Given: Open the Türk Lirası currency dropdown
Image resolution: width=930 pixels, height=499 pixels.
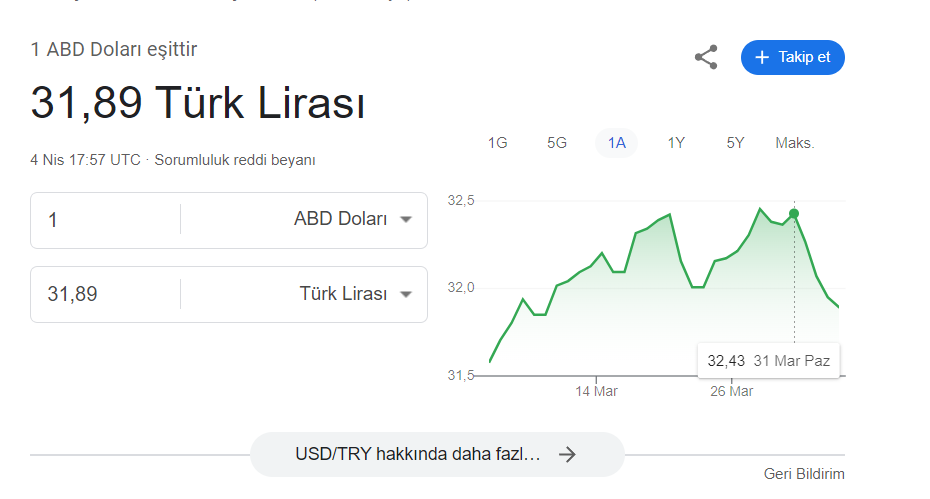Looking at the screenshot, I should click(x=356, y=294).
